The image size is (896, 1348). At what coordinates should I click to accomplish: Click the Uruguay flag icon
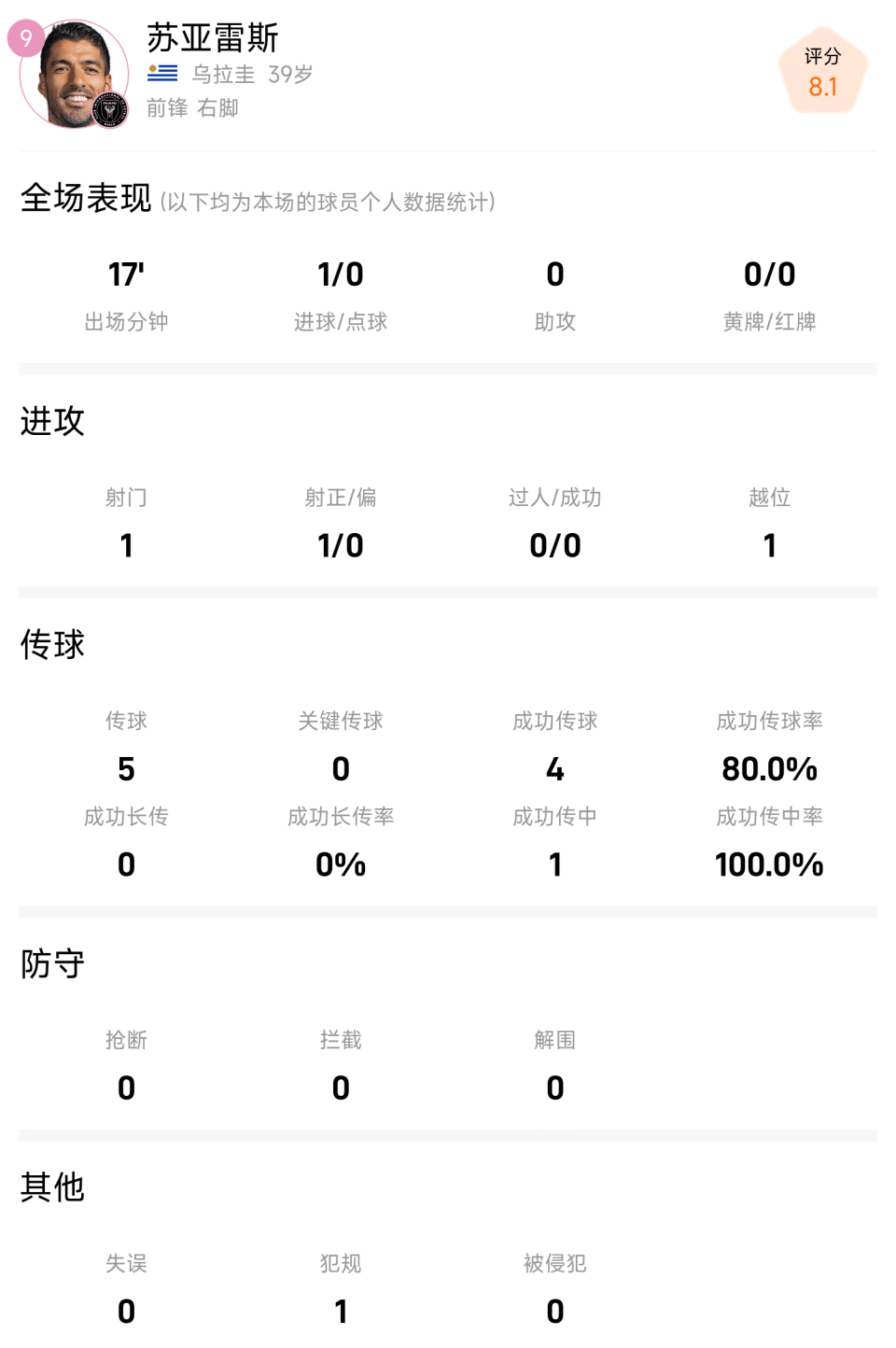click(x=163, y=75)
